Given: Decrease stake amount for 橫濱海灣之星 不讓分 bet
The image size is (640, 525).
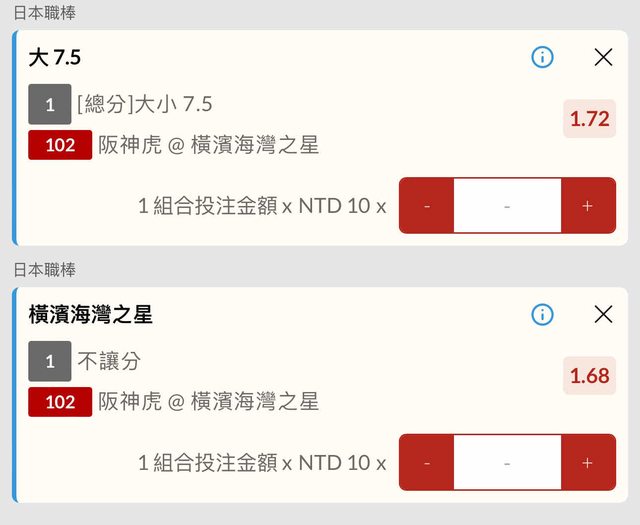Looking at the screenshot, I should coord(427,463).
